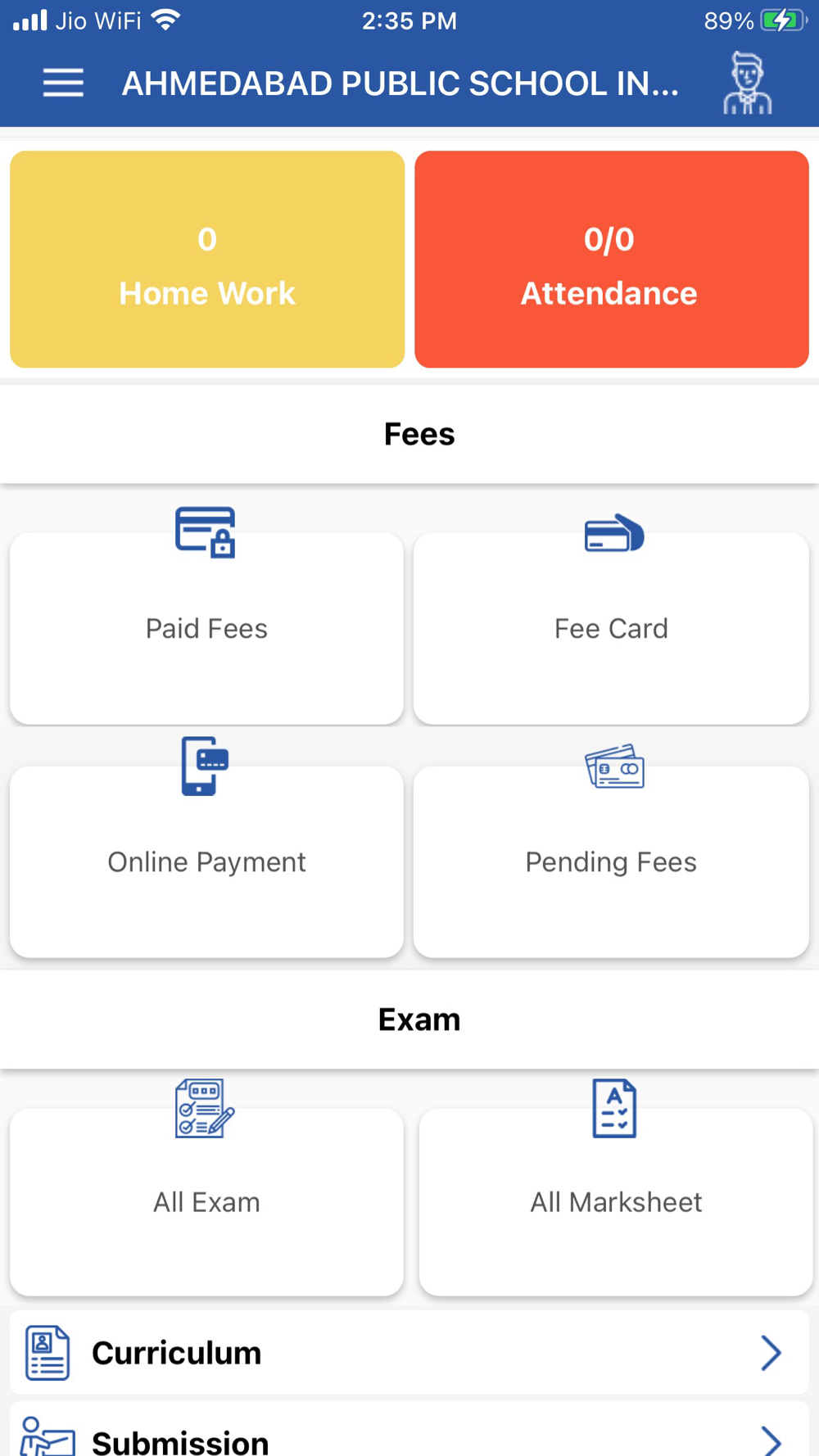This screenshot has width=819, height=1456.
Task: View the Fee Card
Action: pos(611,627)
